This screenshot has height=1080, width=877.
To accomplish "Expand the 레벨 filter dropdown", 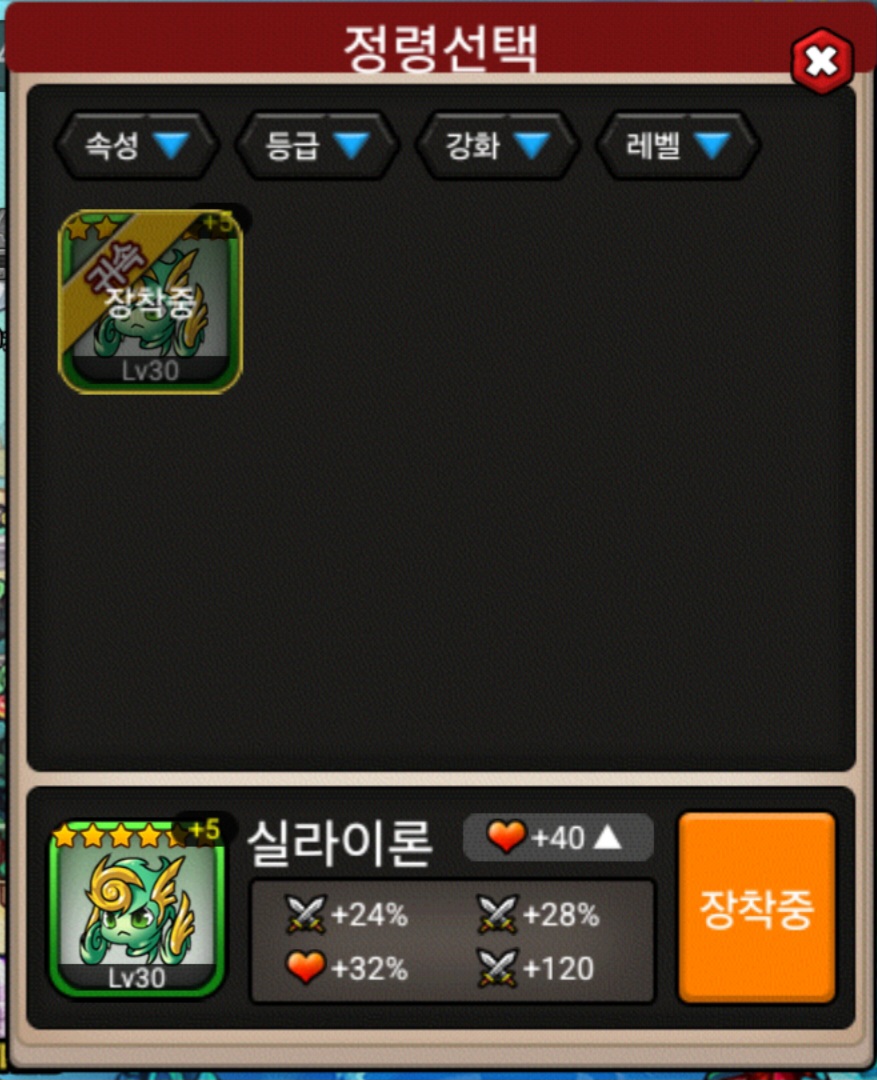I will (x=677, y=147).
